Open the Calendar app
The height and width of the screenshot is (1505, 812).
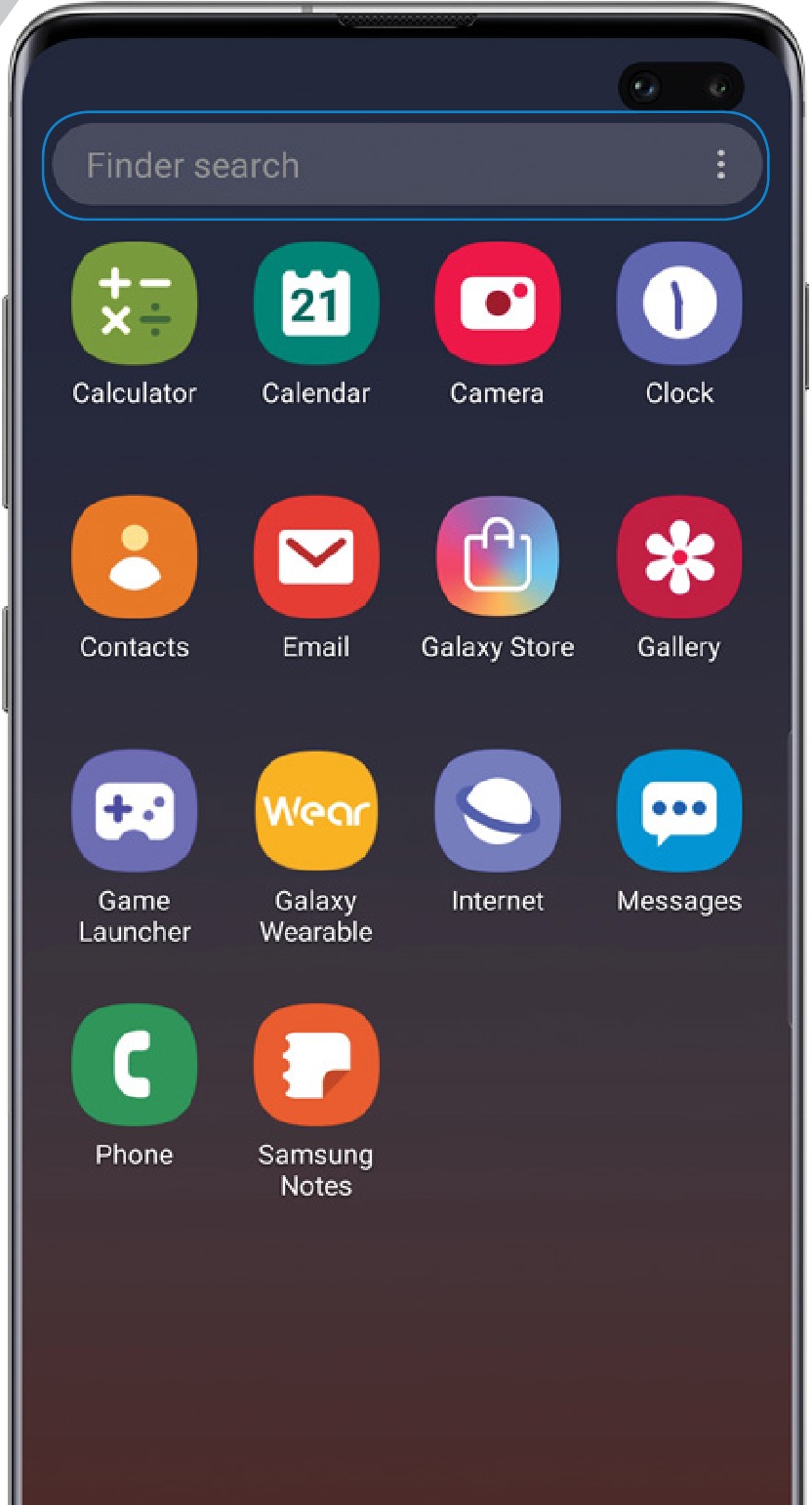point(316,305)
